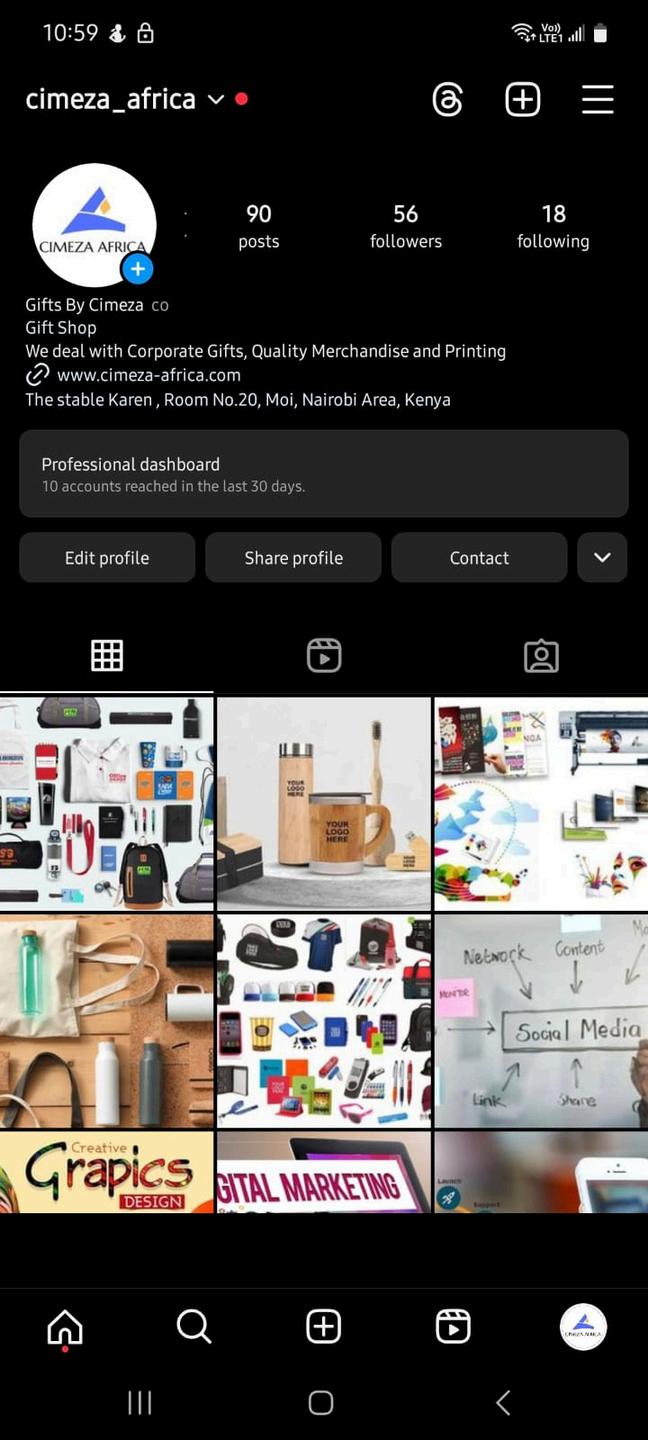The image size is (648, 1440).
Task: Go to the Home feed
Action: (65, 1327)
